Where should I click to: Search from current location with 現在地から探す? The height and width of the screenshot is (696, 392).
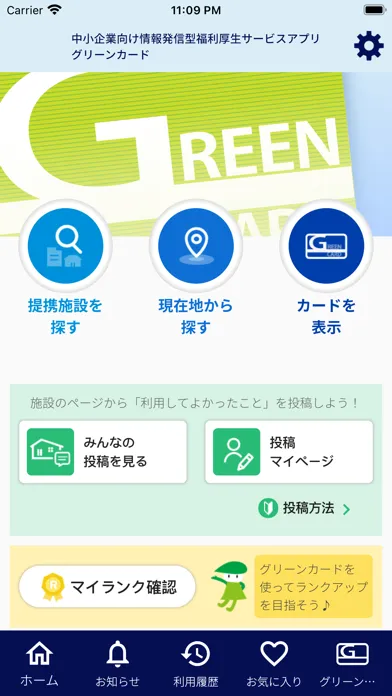tap(196, 268)
